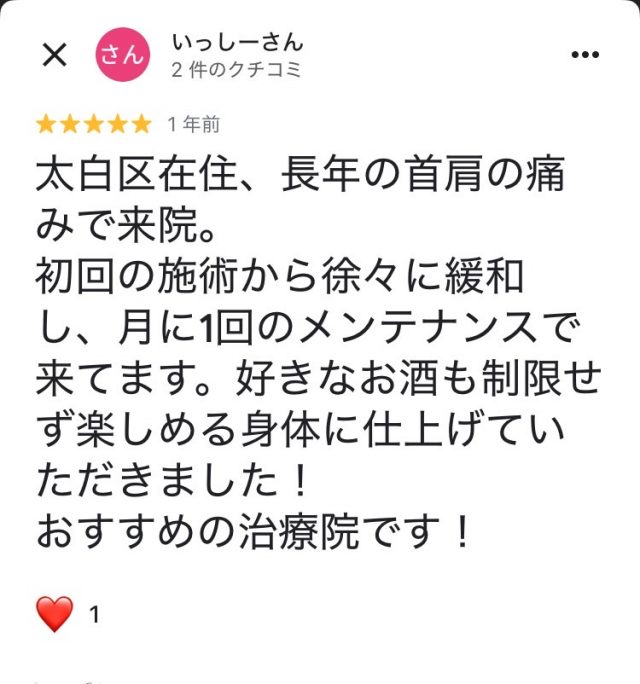
Task: Open いっしーさん's profile avatar
Action: 123,55
